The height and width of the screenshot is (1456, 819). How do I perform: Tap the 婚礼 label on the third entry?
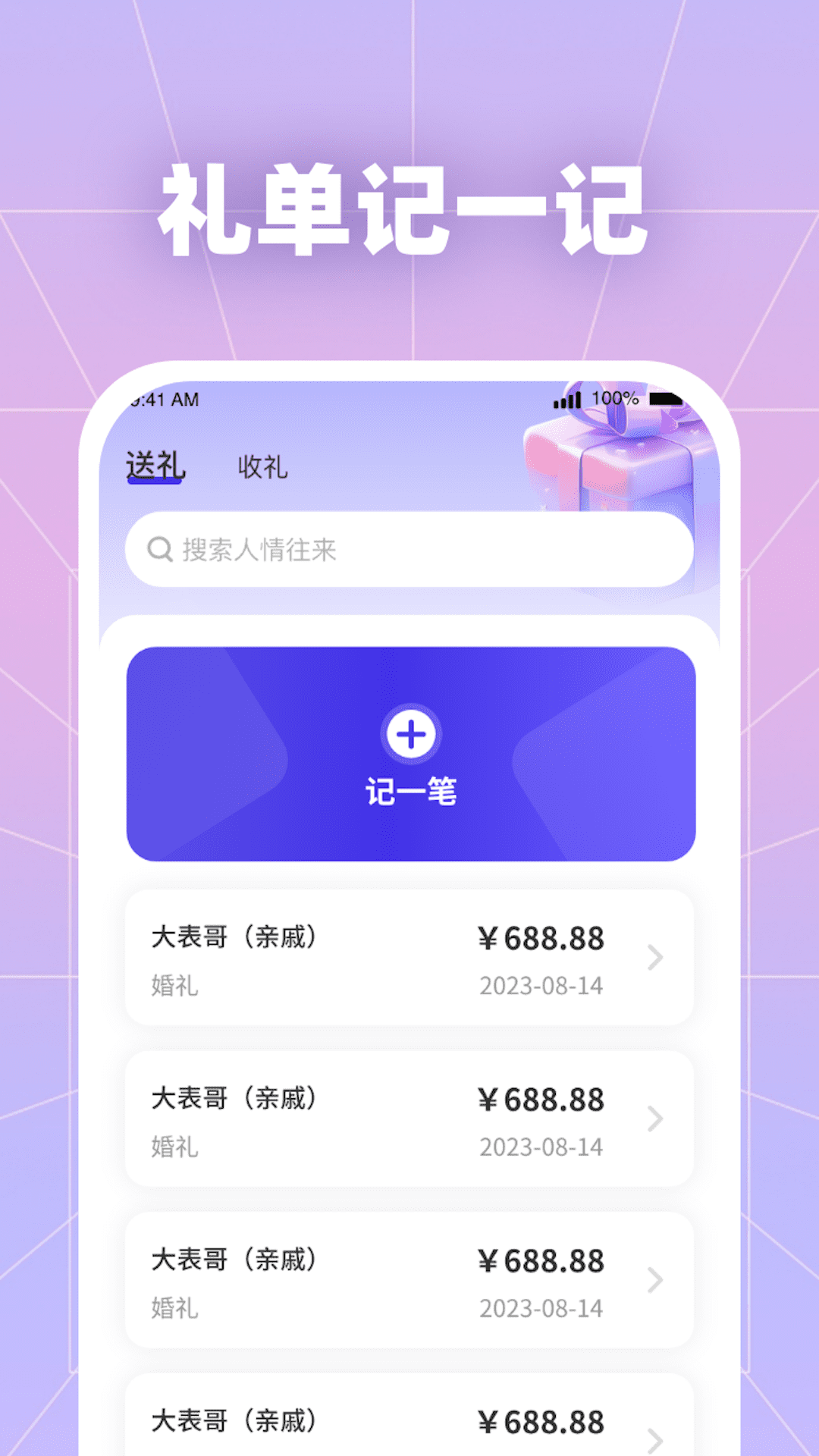(x=171, y=1307)
